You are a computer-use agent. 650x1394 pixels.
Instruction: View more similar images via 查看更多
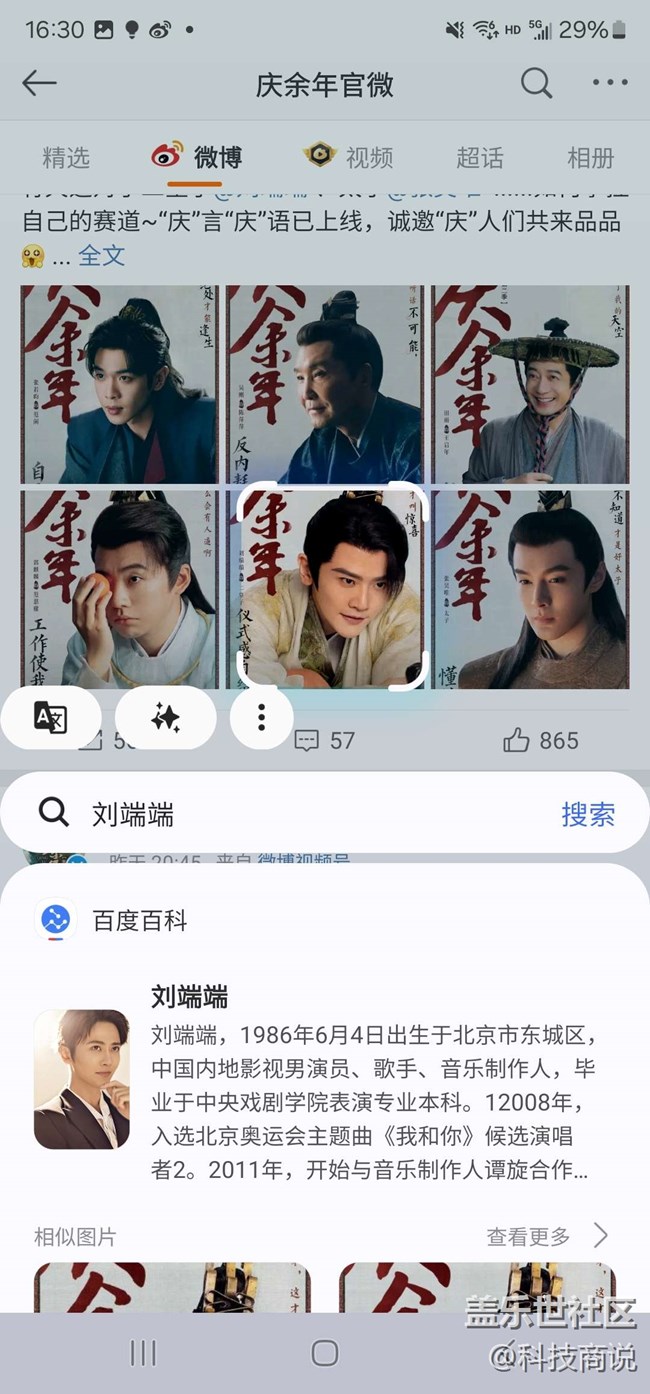[546, 1237]
